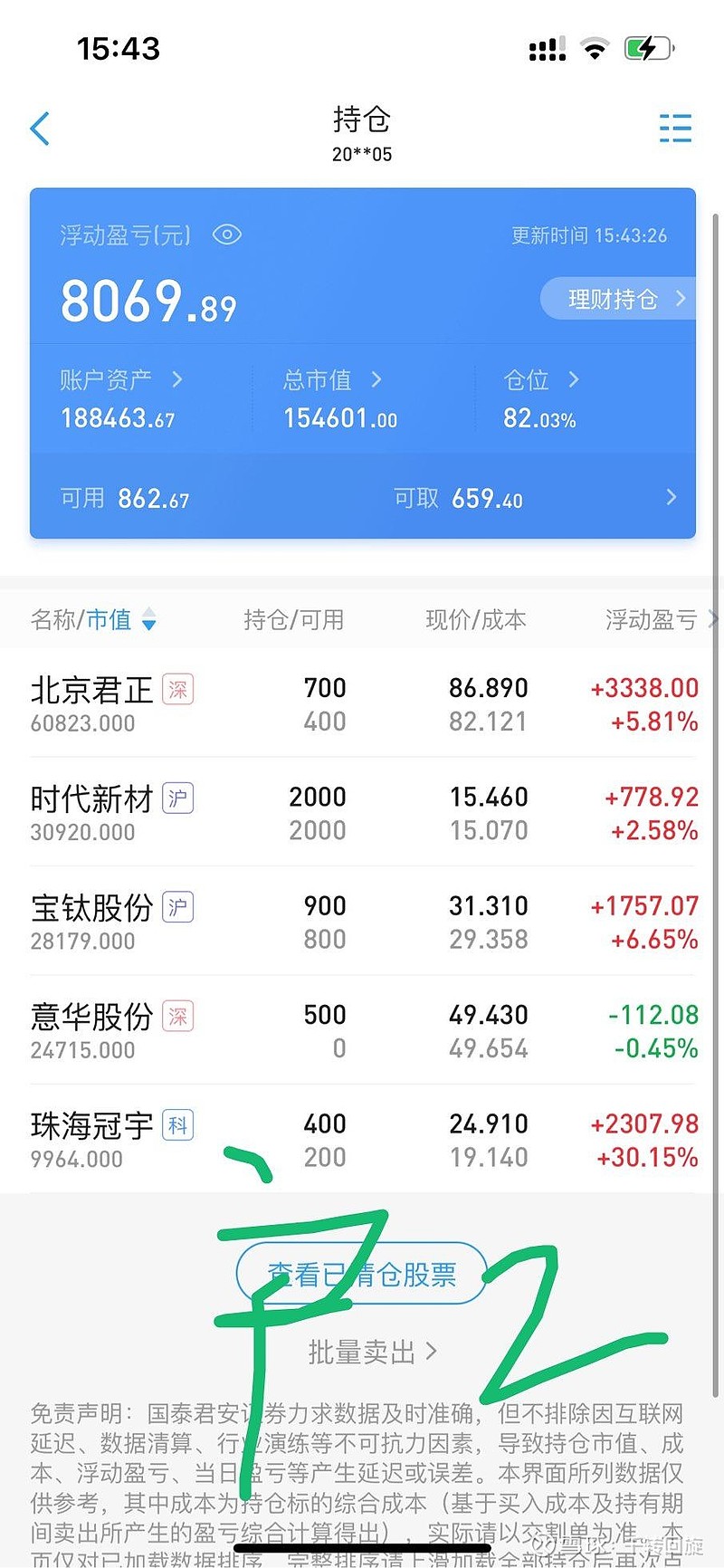
Task: Open the list menu icon in header
Action: 675,129
